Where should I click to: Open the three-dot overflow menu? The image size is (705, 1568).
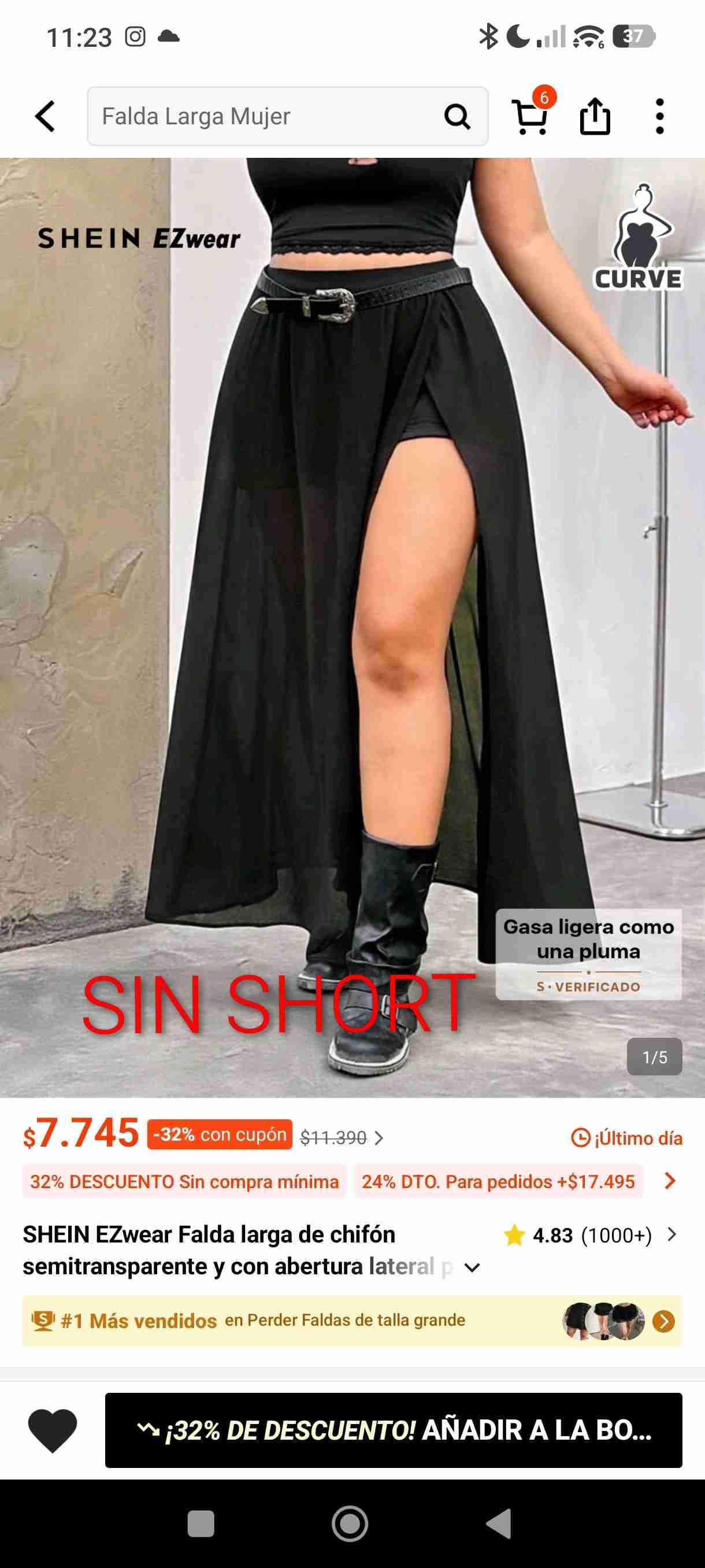tap(659, 116)
